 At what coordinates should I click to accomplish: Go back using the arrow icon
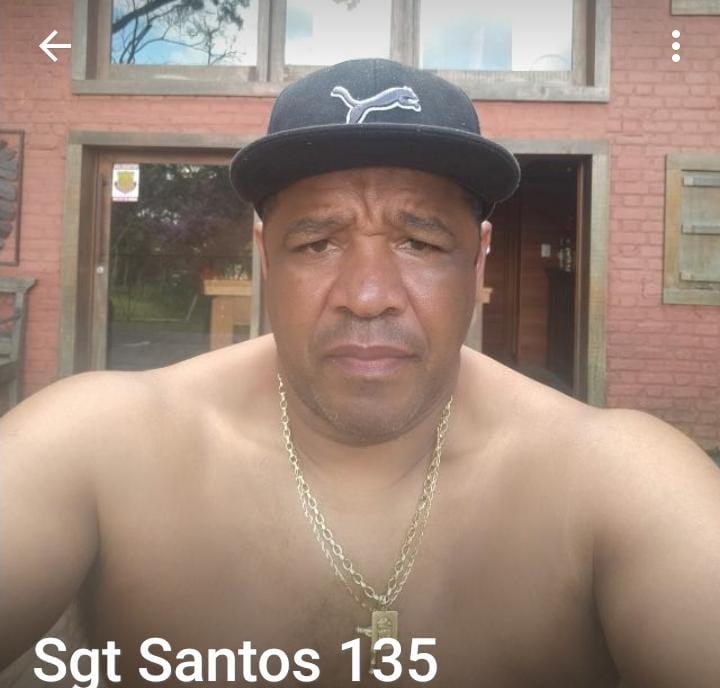coord(55,46)
